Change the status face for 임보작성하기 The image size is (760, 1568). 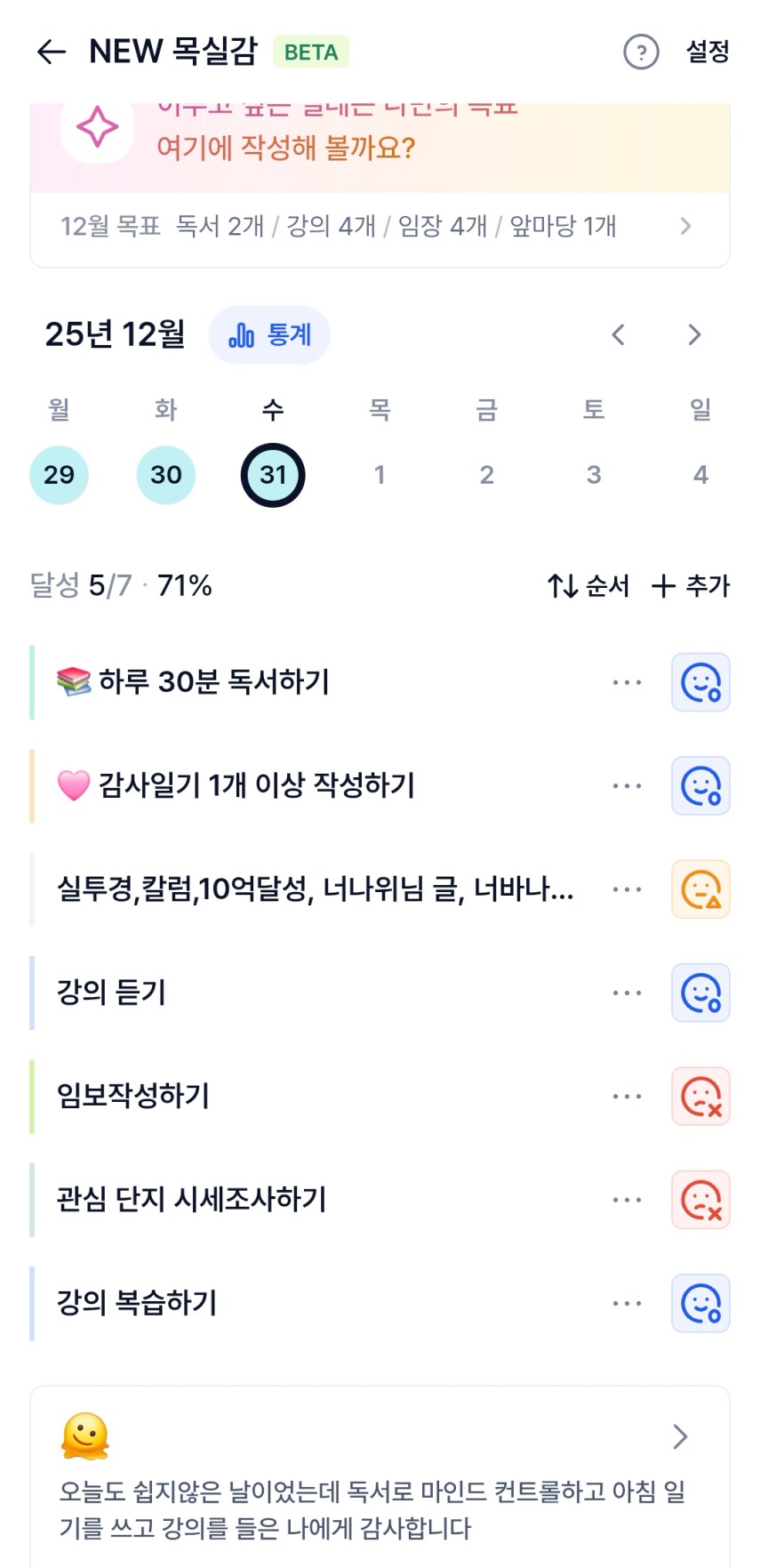700,1097
